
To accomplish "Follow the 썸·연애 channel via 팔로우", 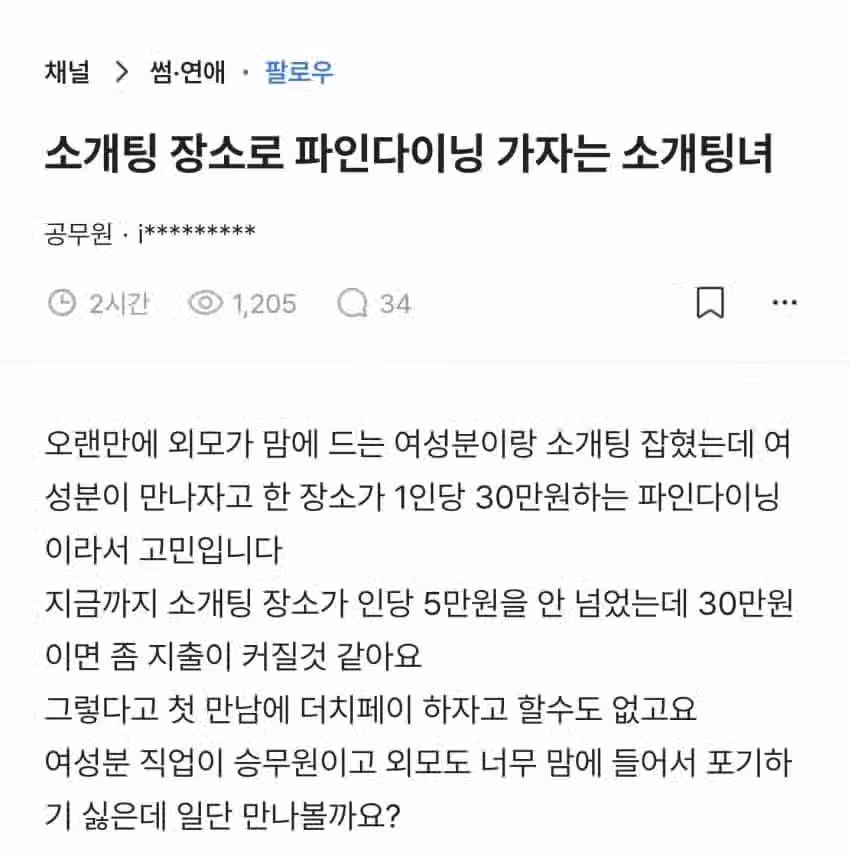I will 299,73.
